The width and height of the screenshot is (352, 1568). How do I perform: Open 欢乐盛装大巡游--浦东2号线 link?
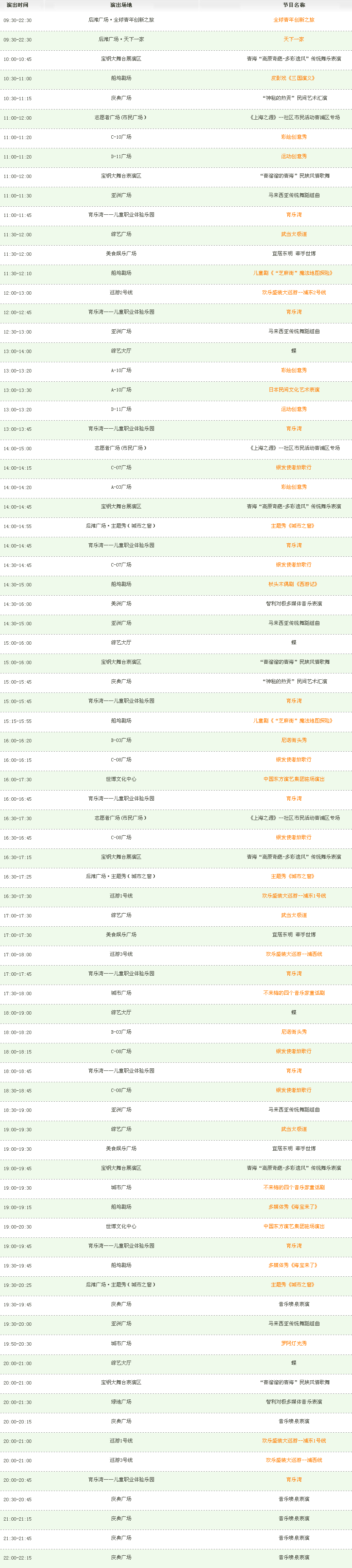coord(294,293)
